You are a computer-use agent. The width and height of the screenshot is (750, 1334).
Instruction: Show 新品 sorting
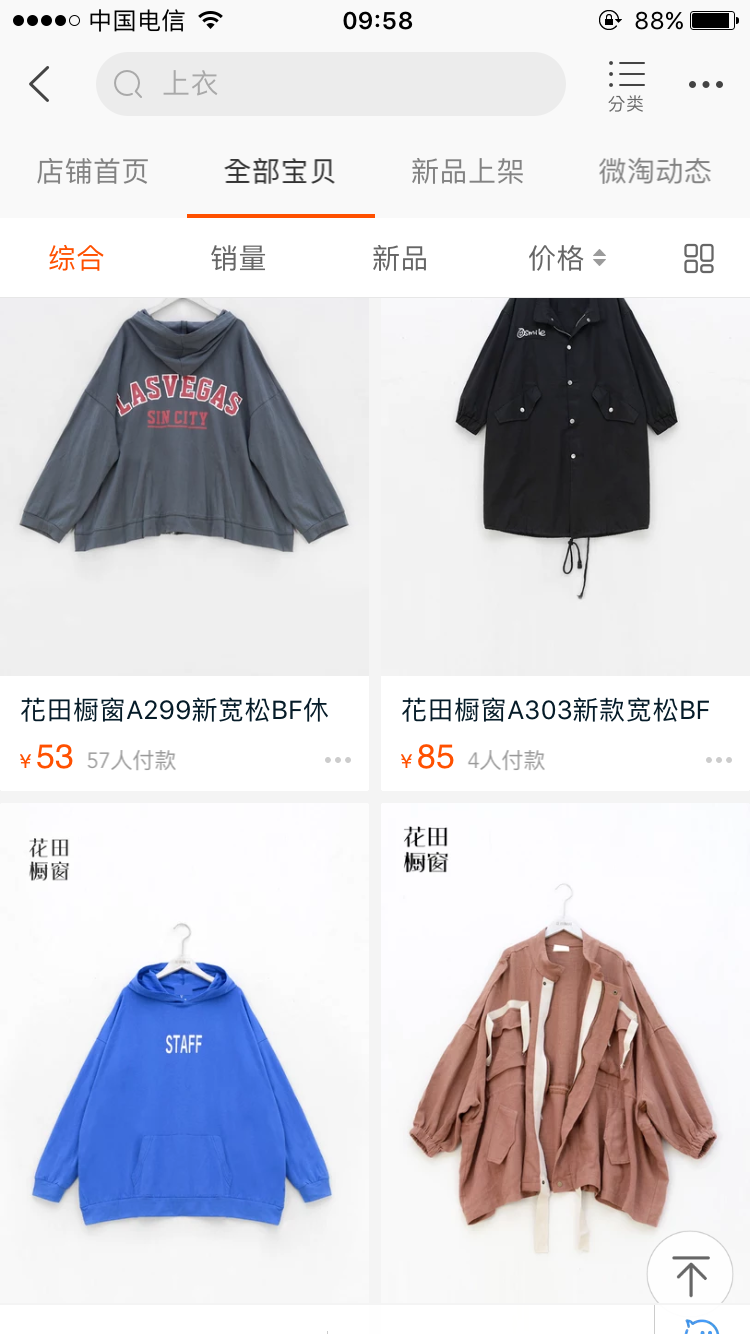[400, 259]
